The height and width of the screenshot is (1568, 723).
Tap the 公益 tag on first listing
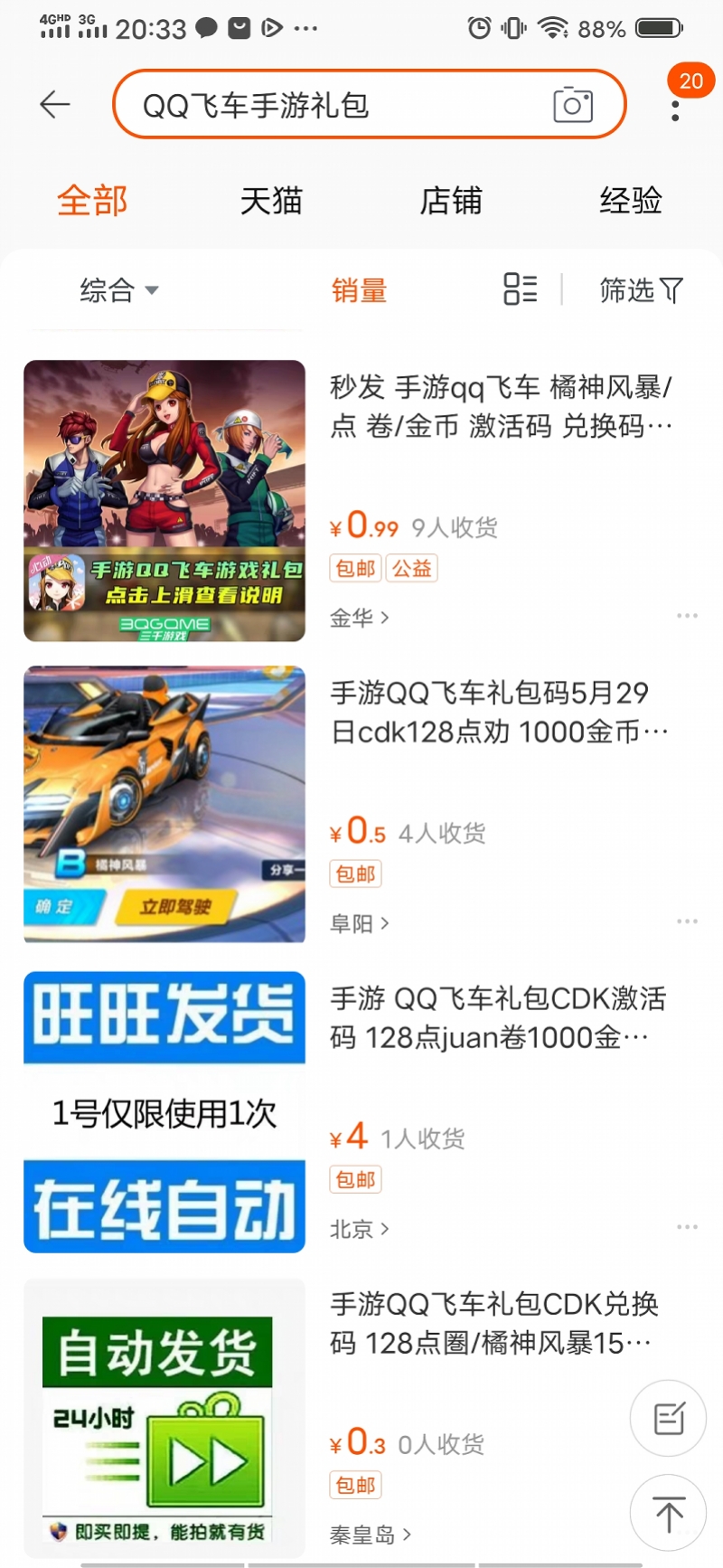[x=412, y=568]
